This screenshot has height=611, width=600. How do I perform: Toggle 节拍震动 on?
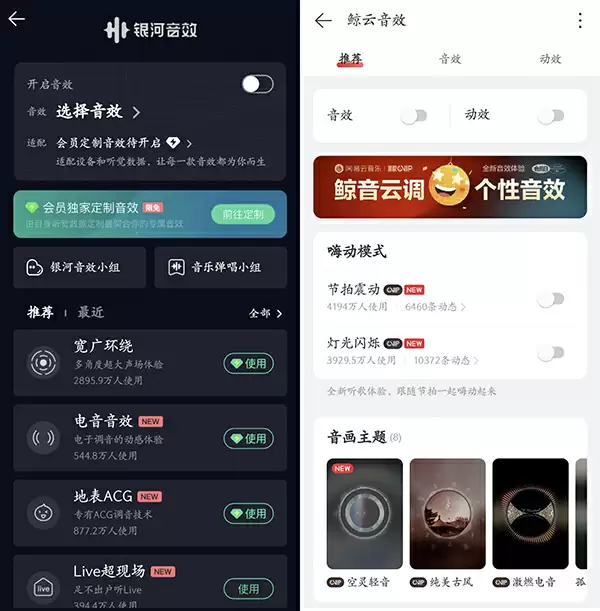click(550, 298)
